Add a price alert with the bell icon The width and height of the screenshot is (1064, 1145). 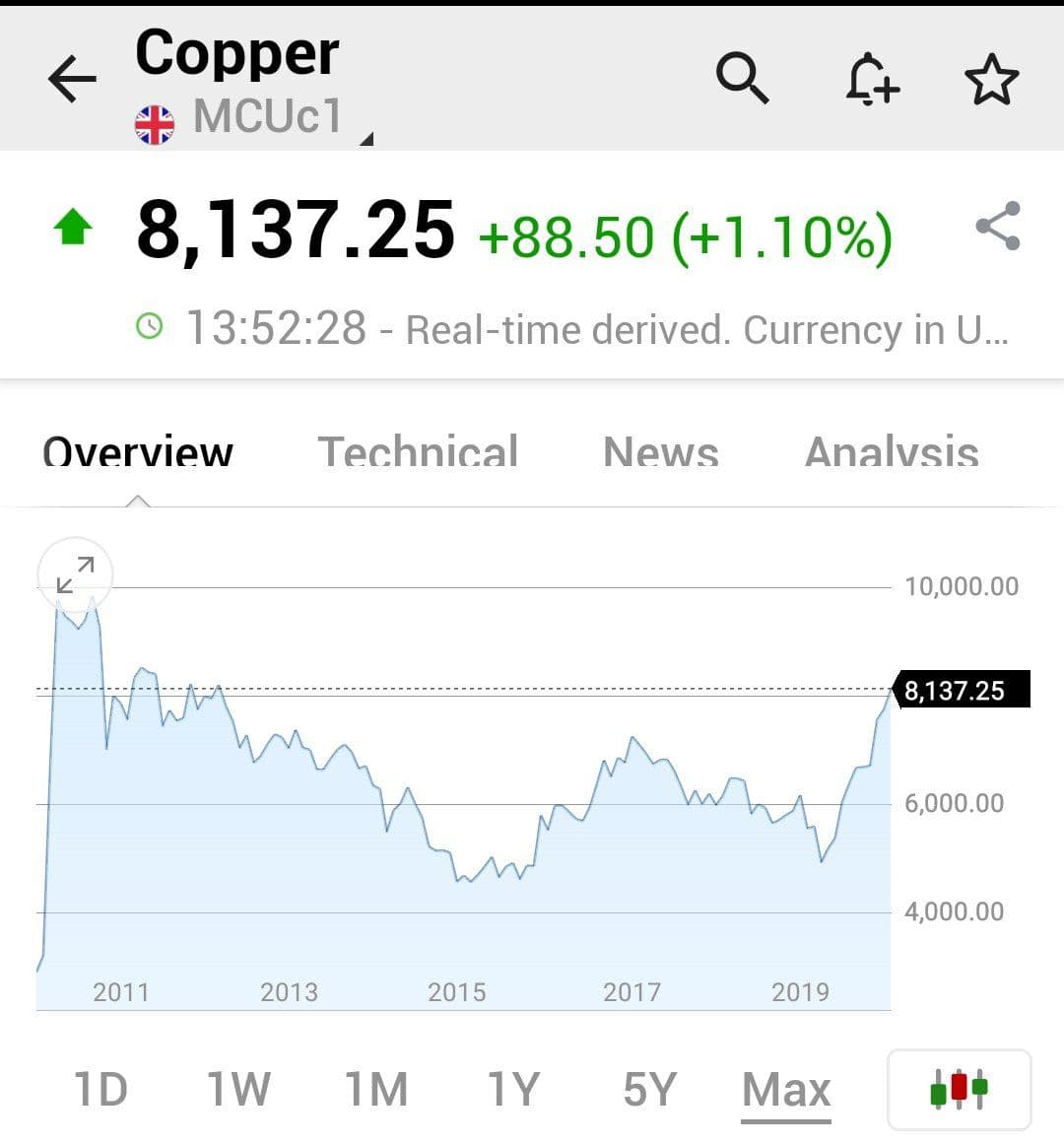pos(872,79)
